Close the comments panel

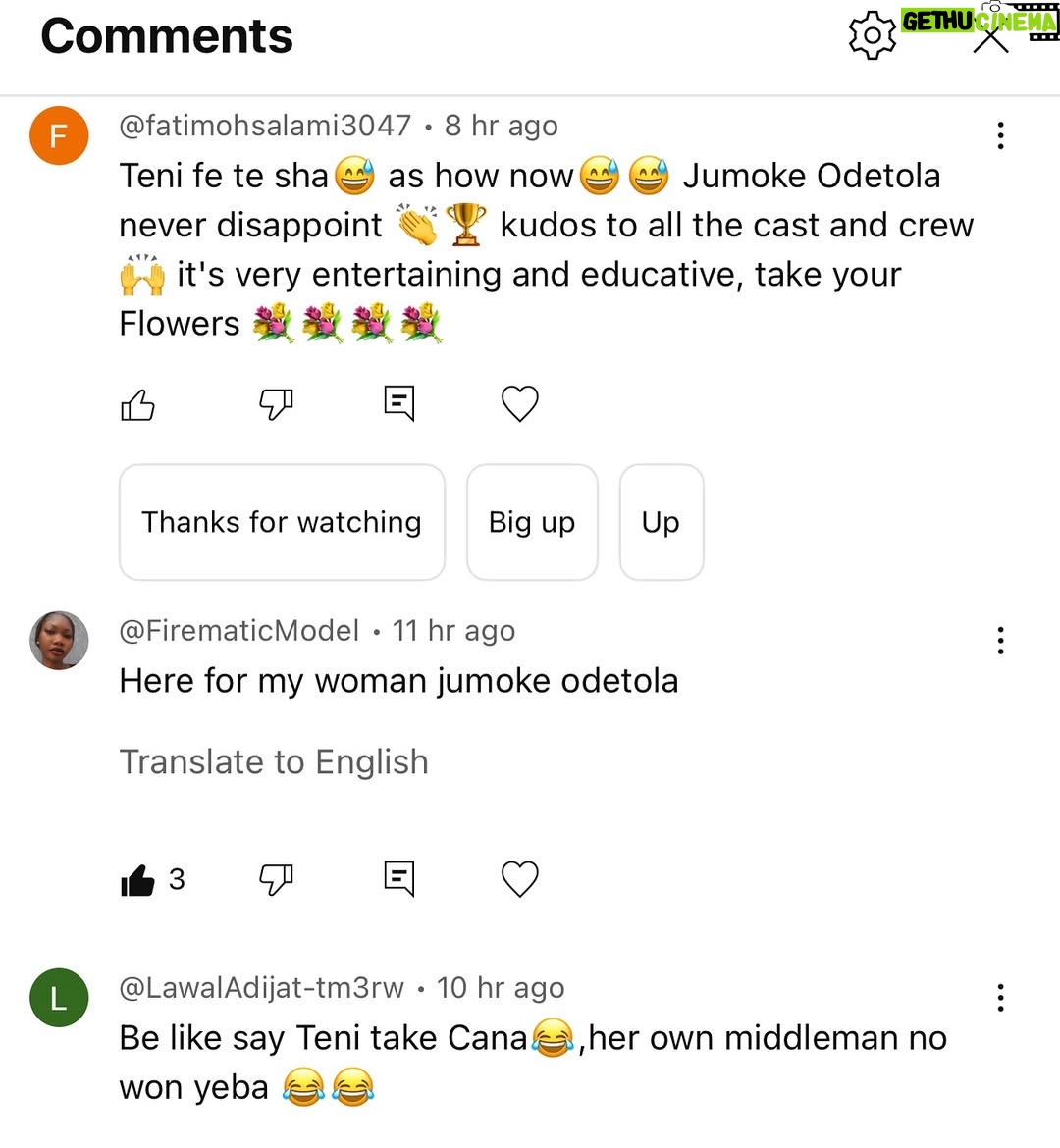pos(990,36)
